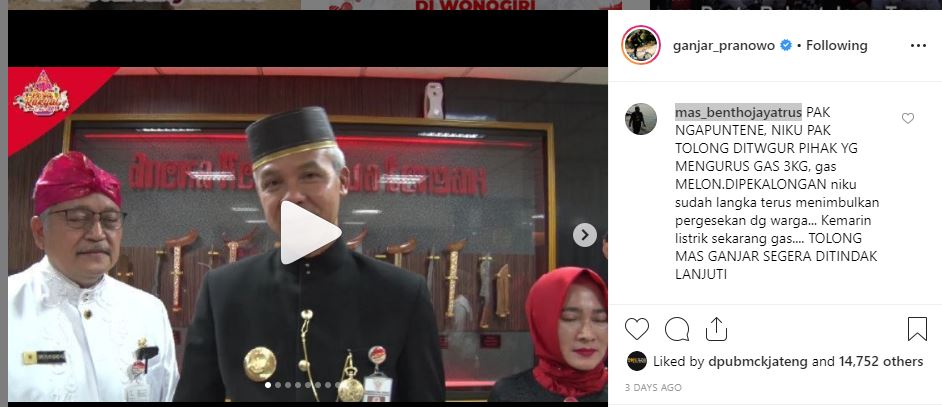Share this post
942x407 pixels.
pos(716,328)
